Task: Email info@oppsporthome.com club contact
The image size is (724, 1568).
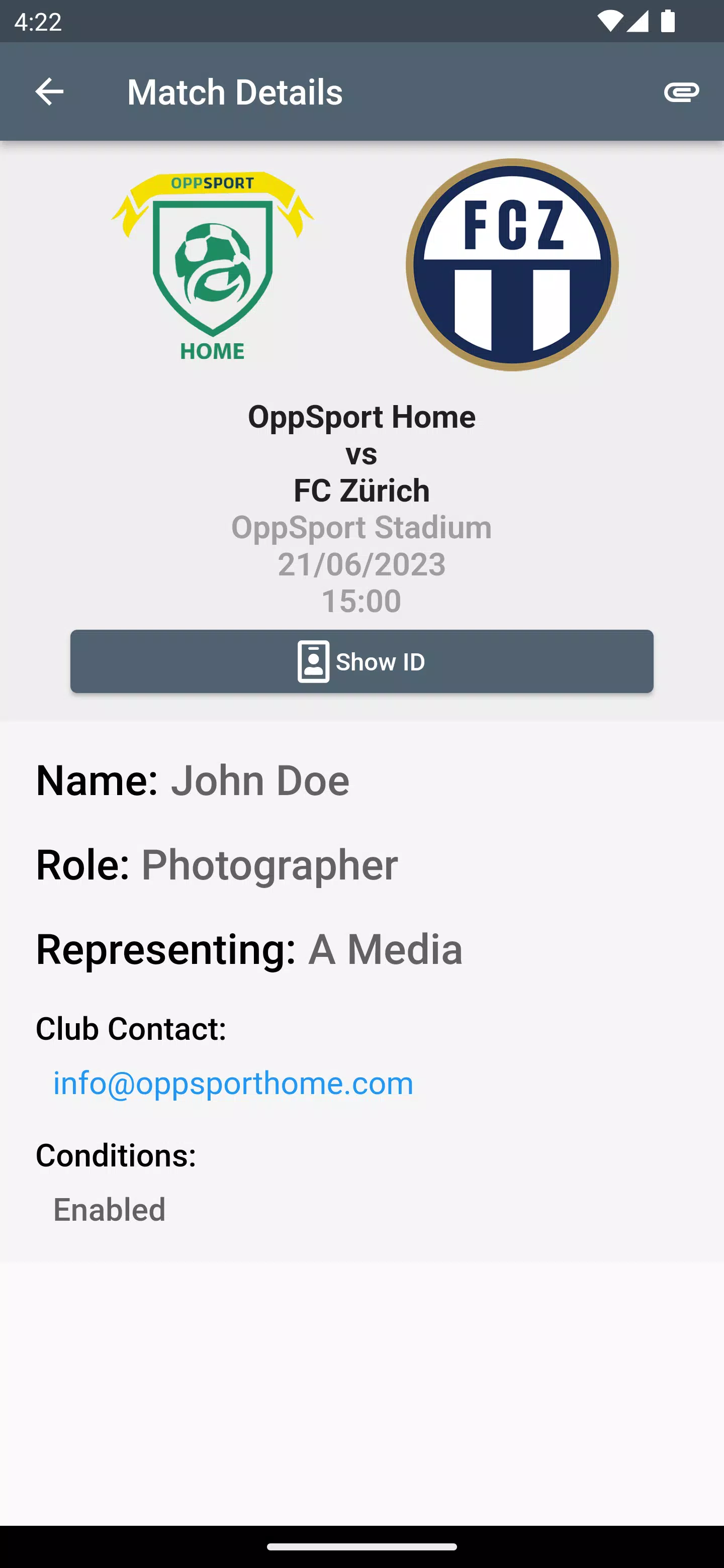Action: (x=233, y=1083)
